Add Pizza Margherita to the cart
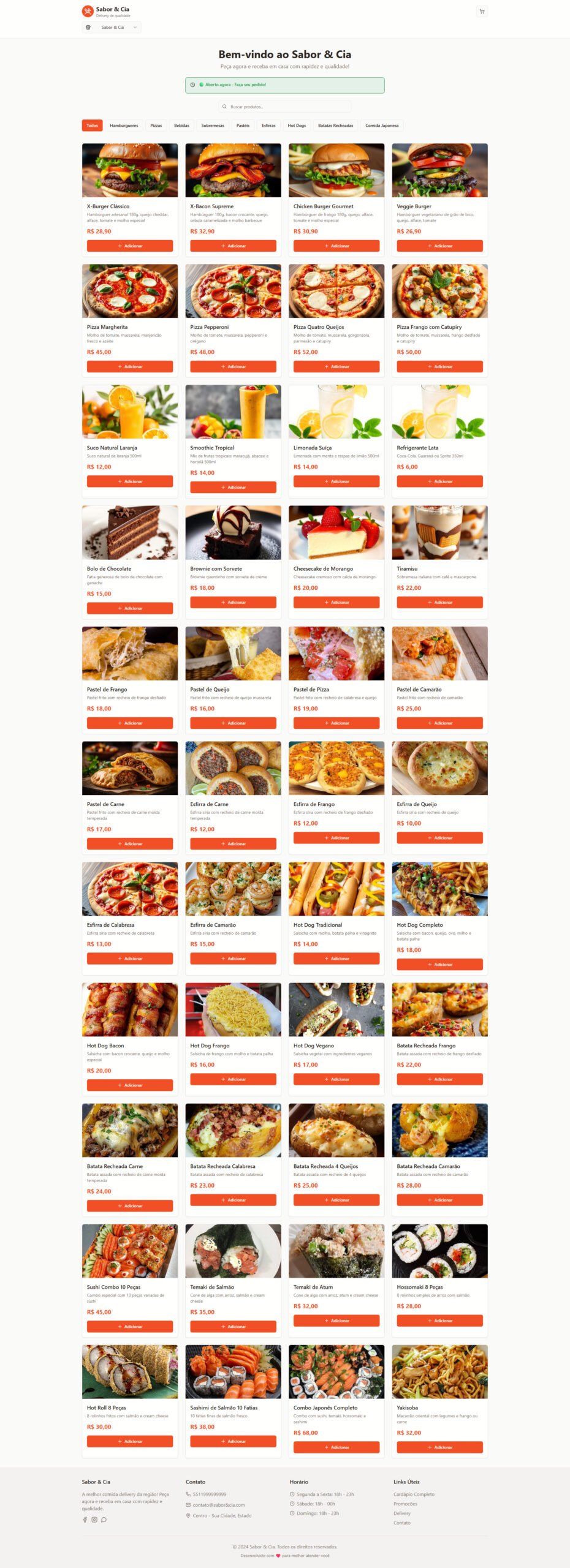Image resolution: width=570 pixels, height=1568 pixels. pos(130,366)
